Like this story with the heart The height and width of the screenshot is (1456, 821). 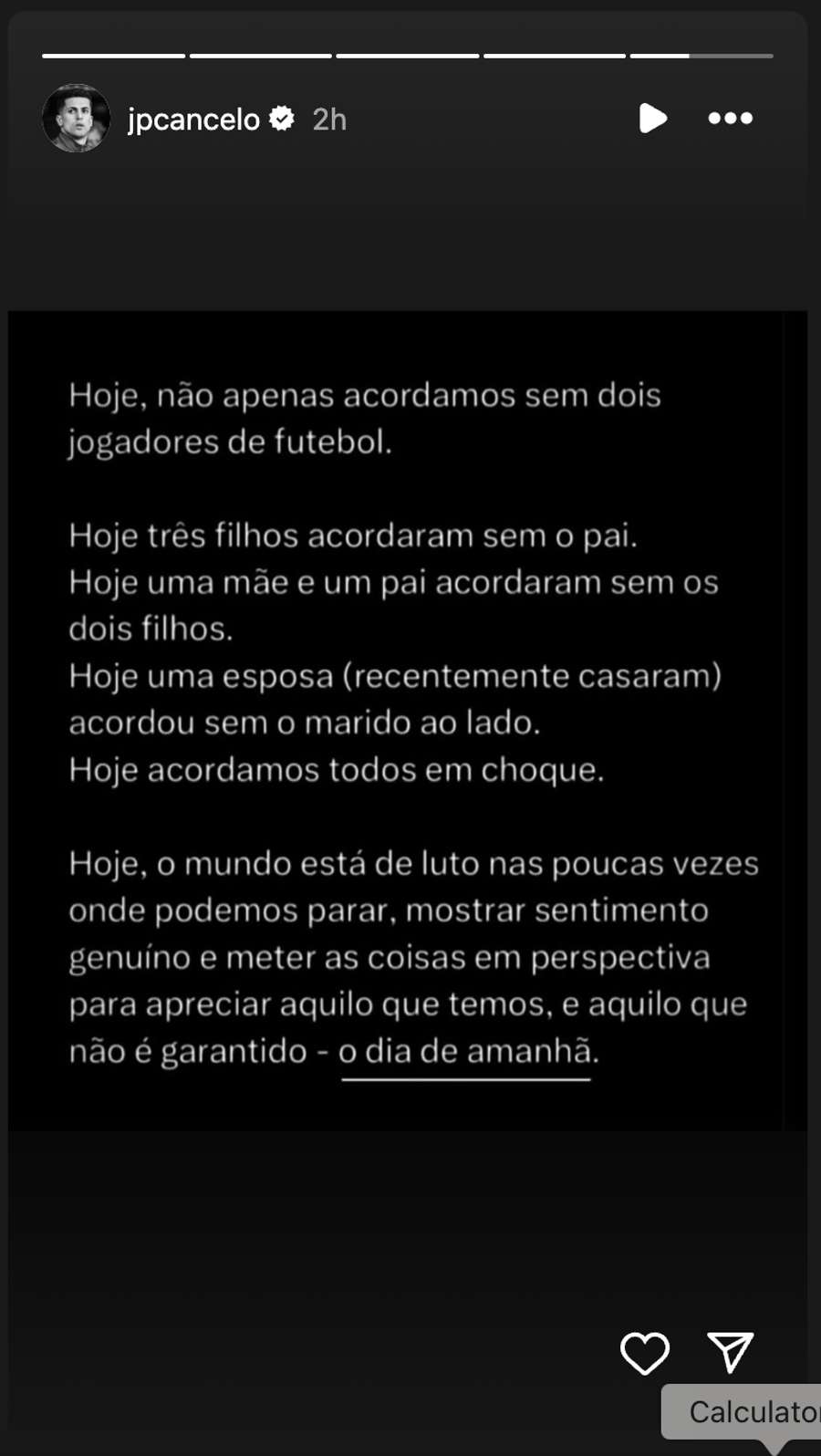coord(645,1352)
